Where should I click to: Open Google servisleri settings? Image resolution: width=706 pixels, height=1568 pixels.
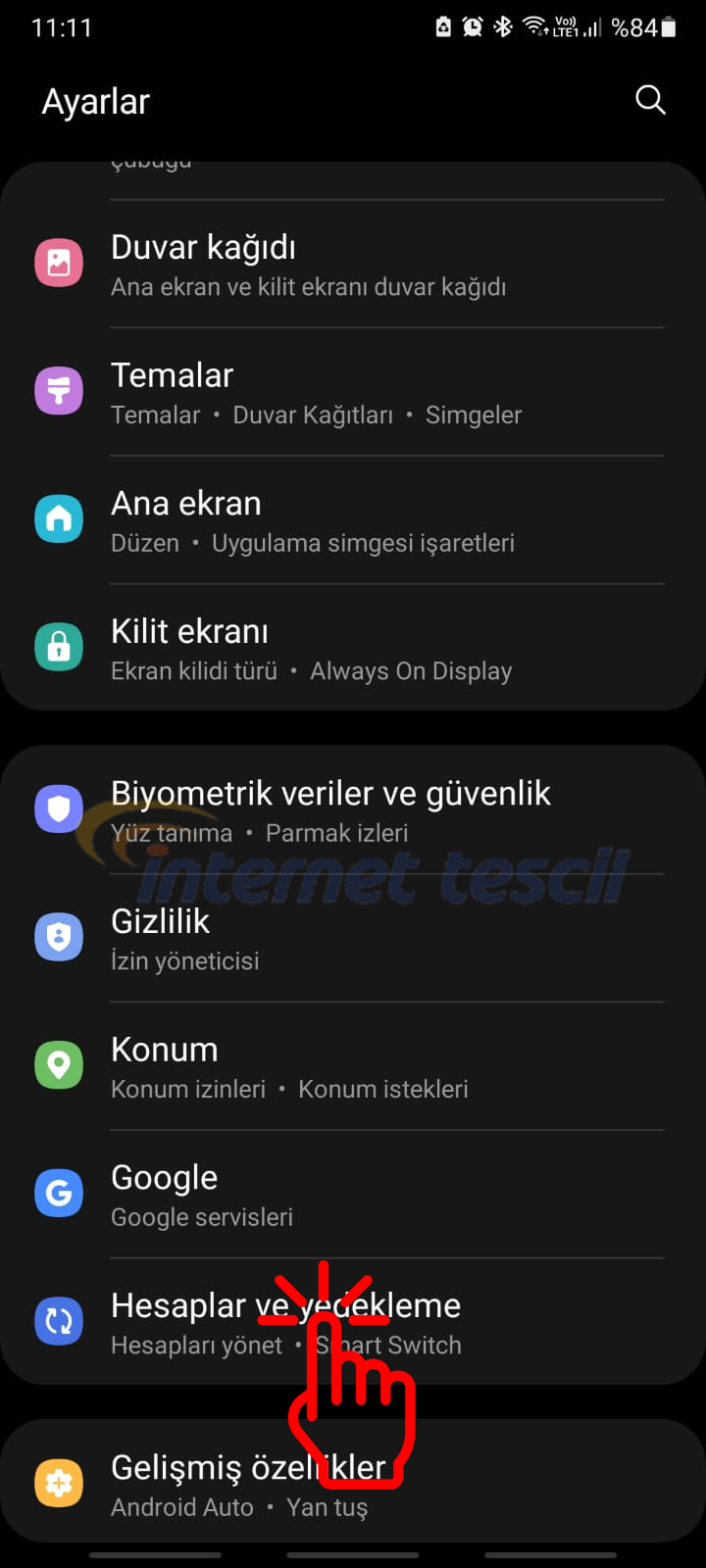pos(353,1195)
